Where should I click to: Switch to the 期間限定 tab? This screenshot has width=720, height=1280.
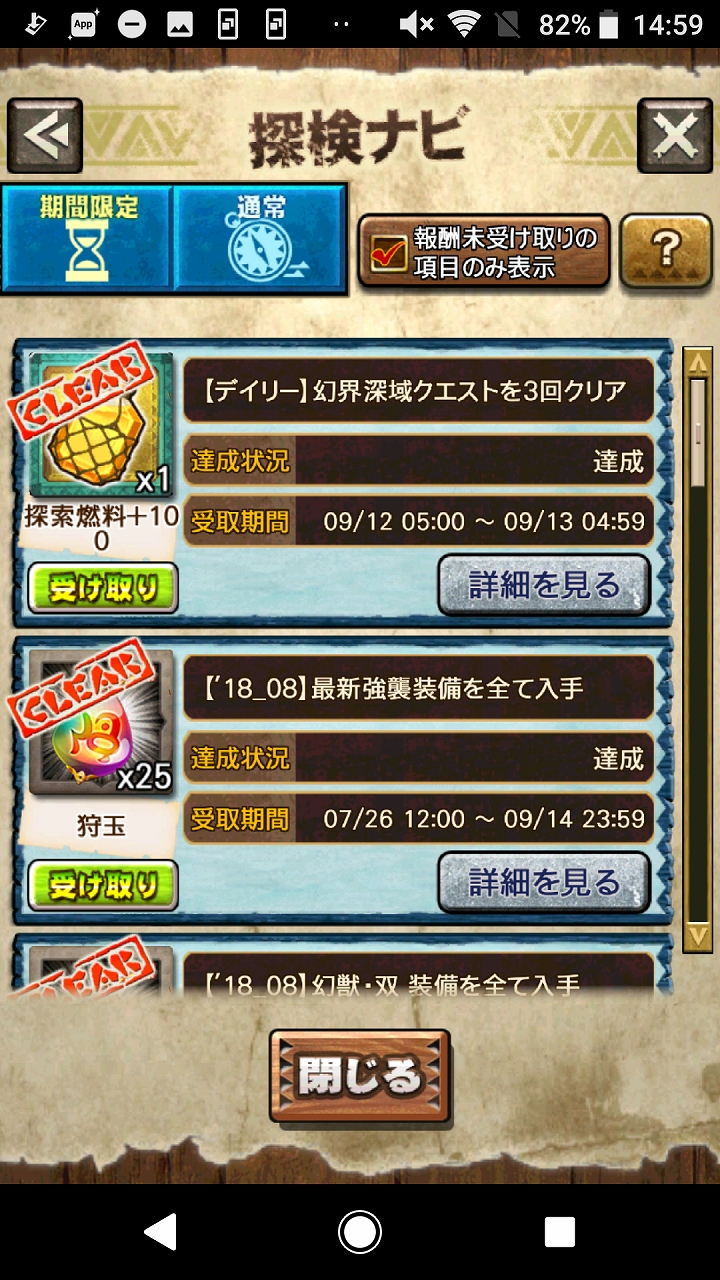point(89,237)
